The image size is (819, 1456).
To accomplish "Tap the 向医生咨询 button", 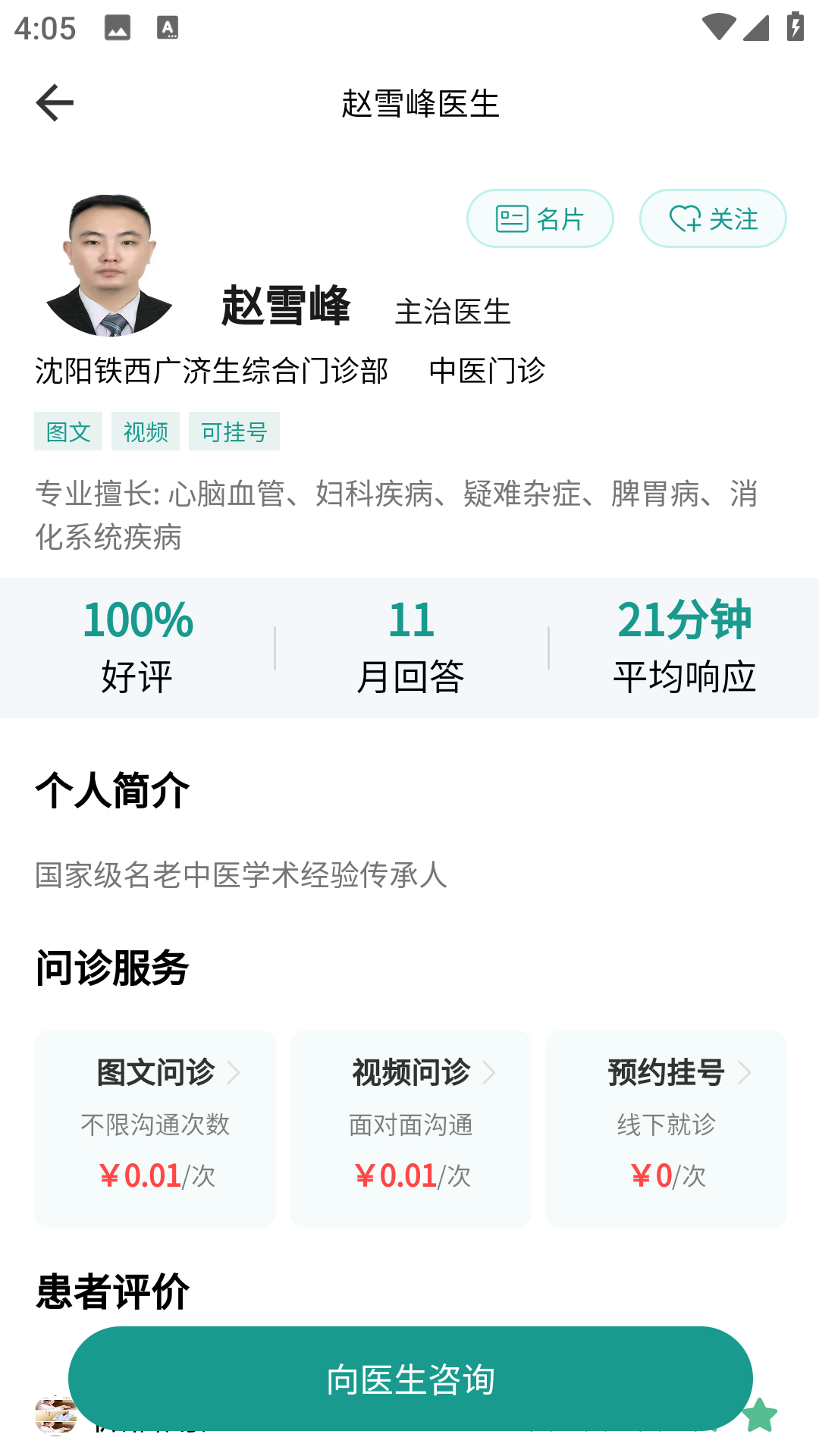I will coord(409,1379).
